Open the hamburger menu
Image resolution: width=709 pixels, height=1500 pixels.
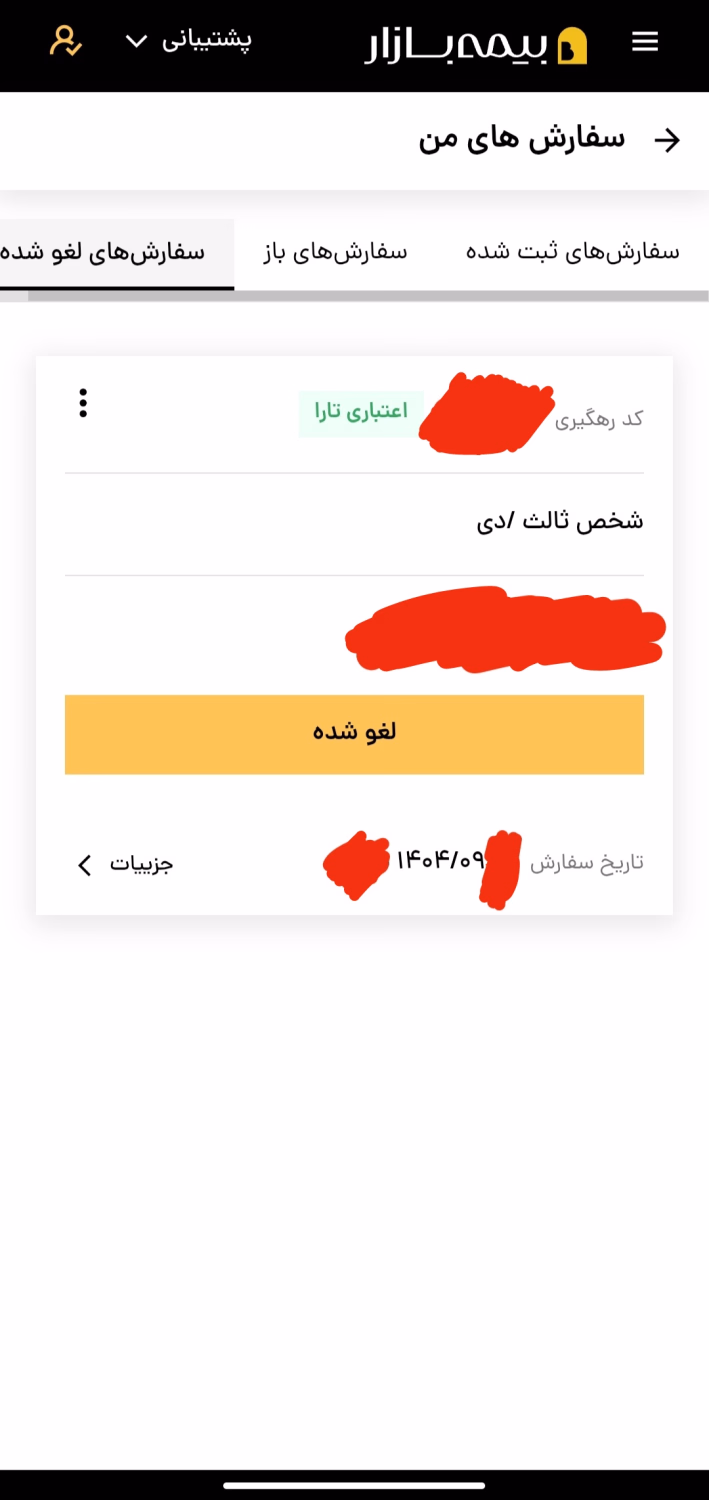click(645, 42)
